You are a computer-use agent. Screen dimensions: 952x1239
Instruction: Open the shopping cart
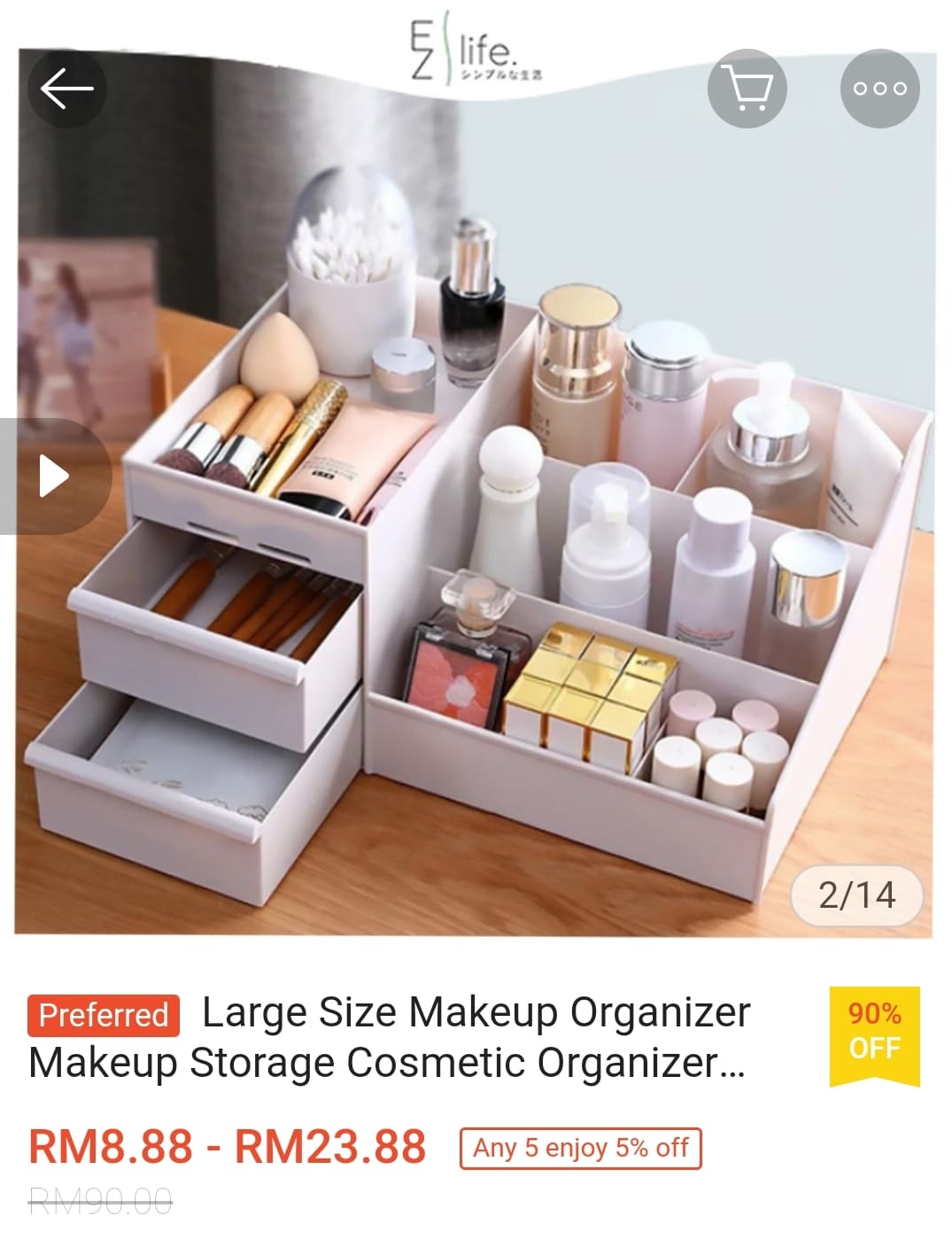click(747, 89)
